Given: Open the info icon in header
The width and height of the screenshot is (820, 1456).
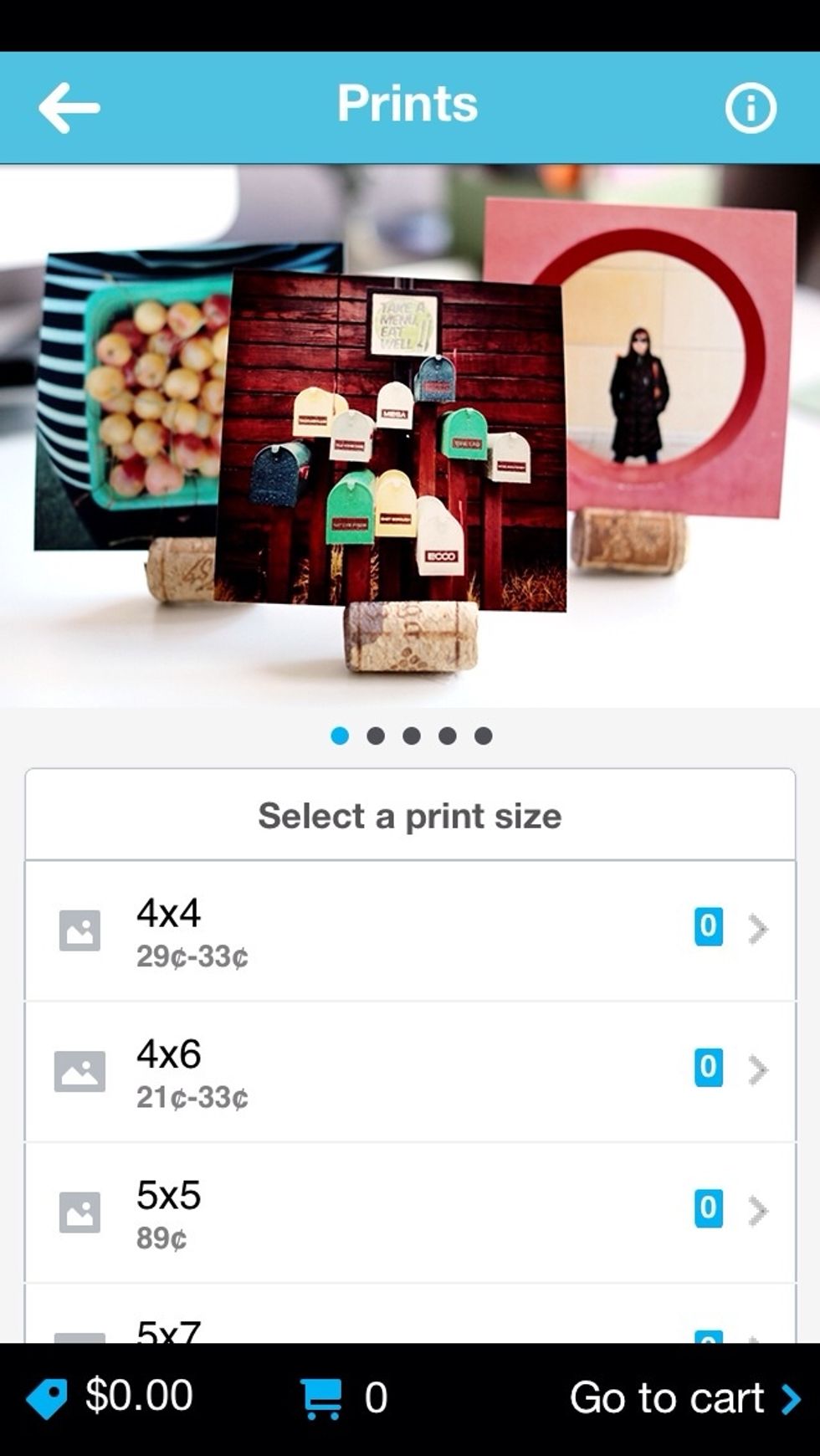Looking at the screenshot, I should click(x=750, y=108).
